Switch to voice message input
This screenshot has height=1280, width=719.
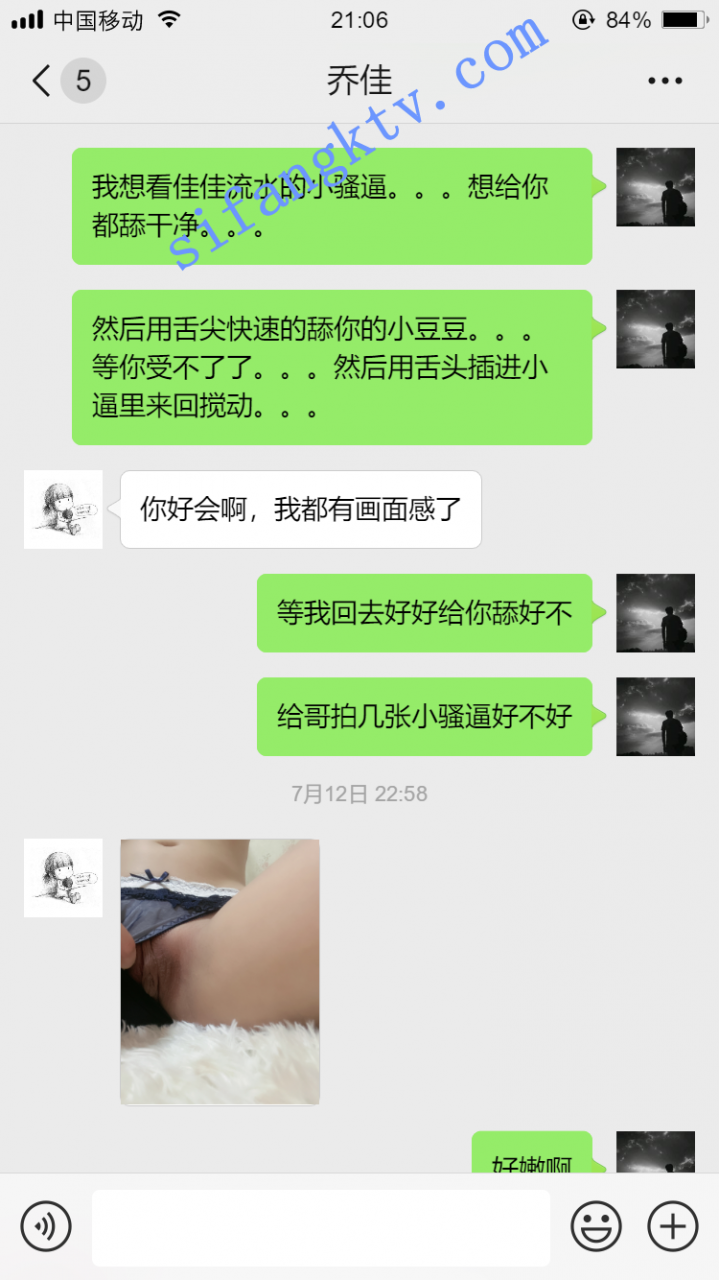[46, 1226]
